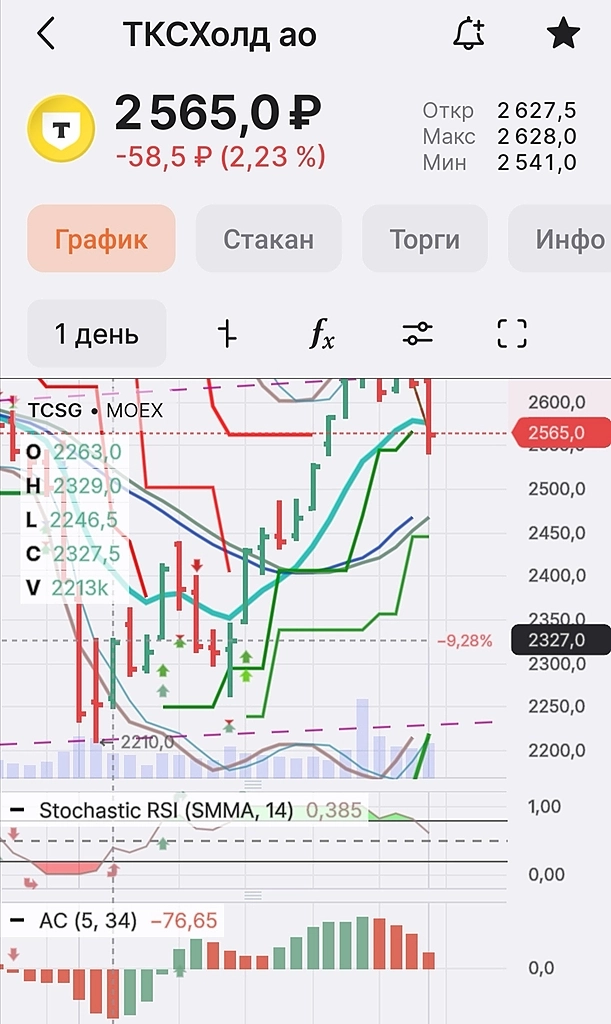Collapse the Stochastic RSI indicator panel
This screenshot has height=1024, width=611.
point(17,810)
